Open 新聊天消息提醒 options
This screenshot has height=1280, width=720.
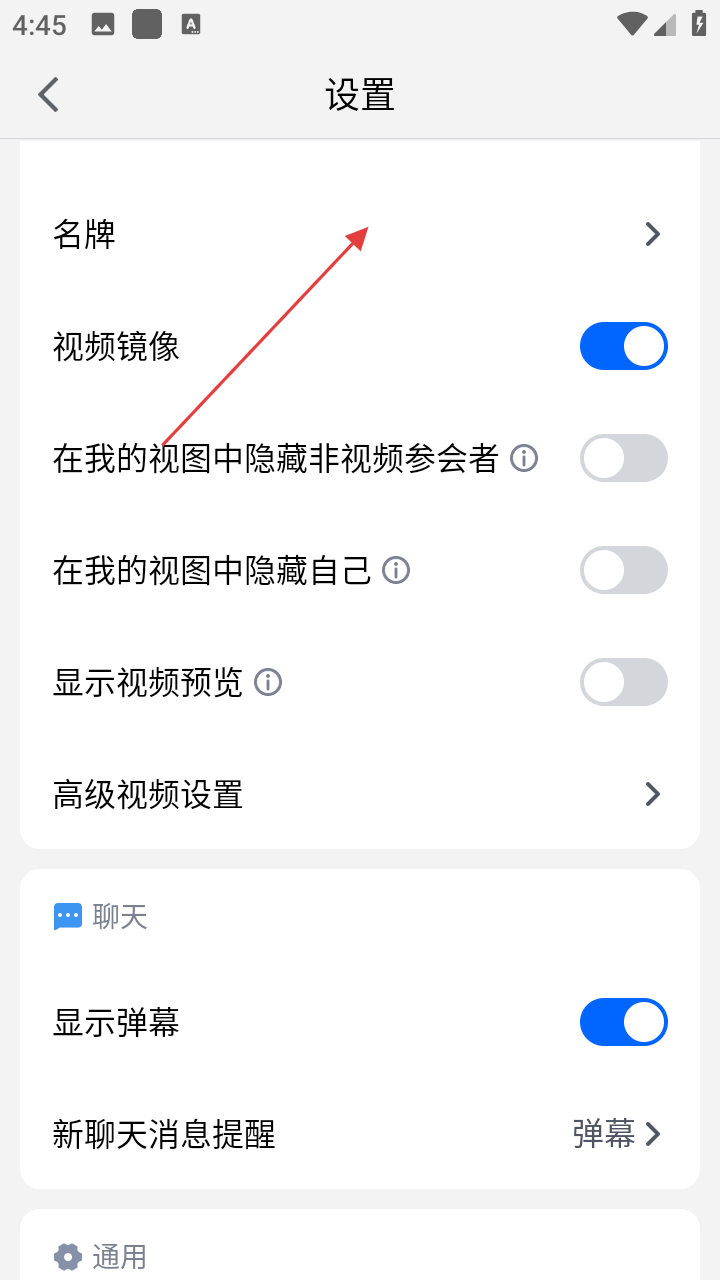point(360,1134)
